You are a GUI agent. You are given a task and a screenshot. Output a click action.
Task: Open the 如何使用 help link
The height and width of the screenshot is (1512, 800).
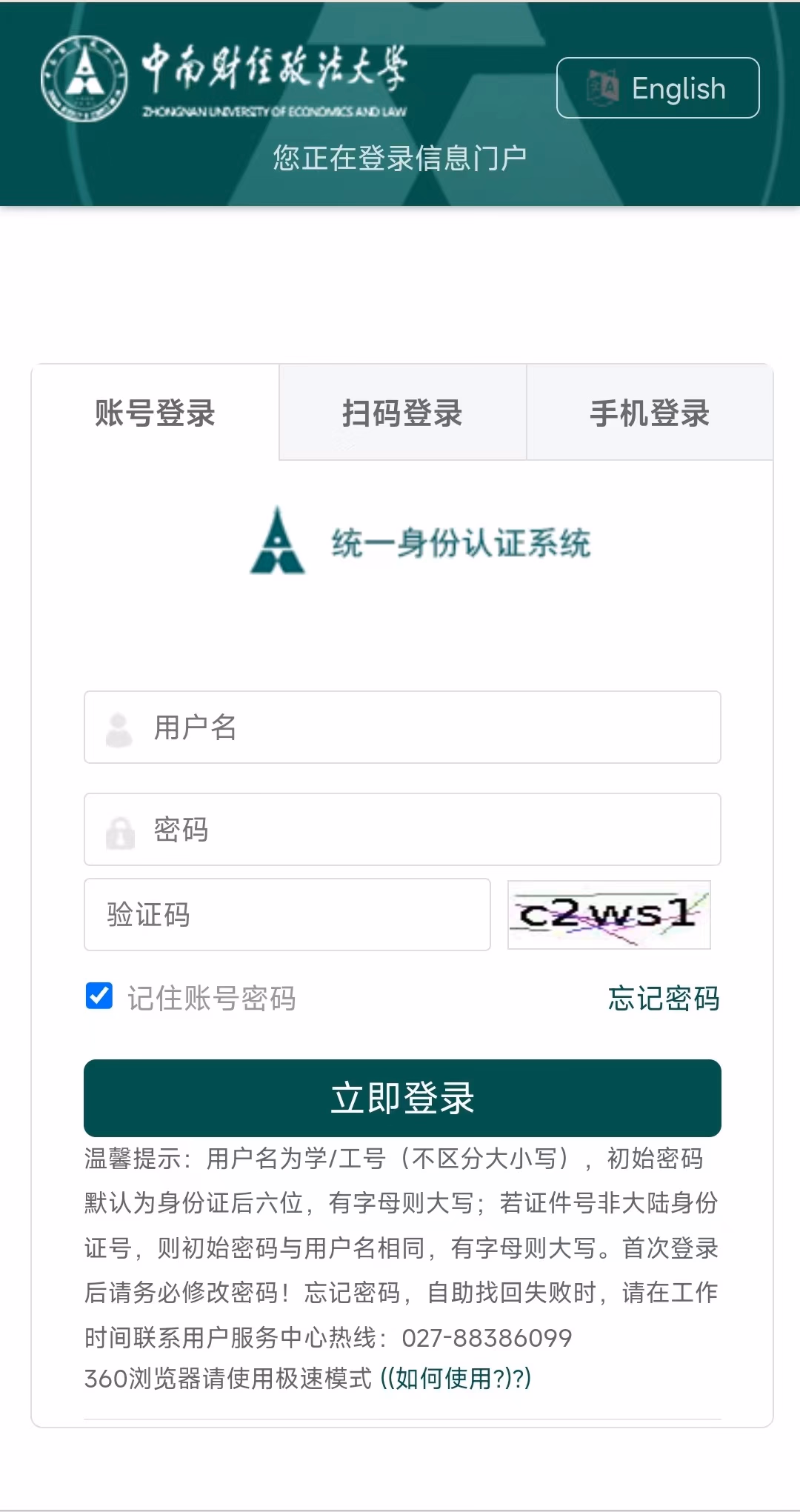click(452, 1379)
